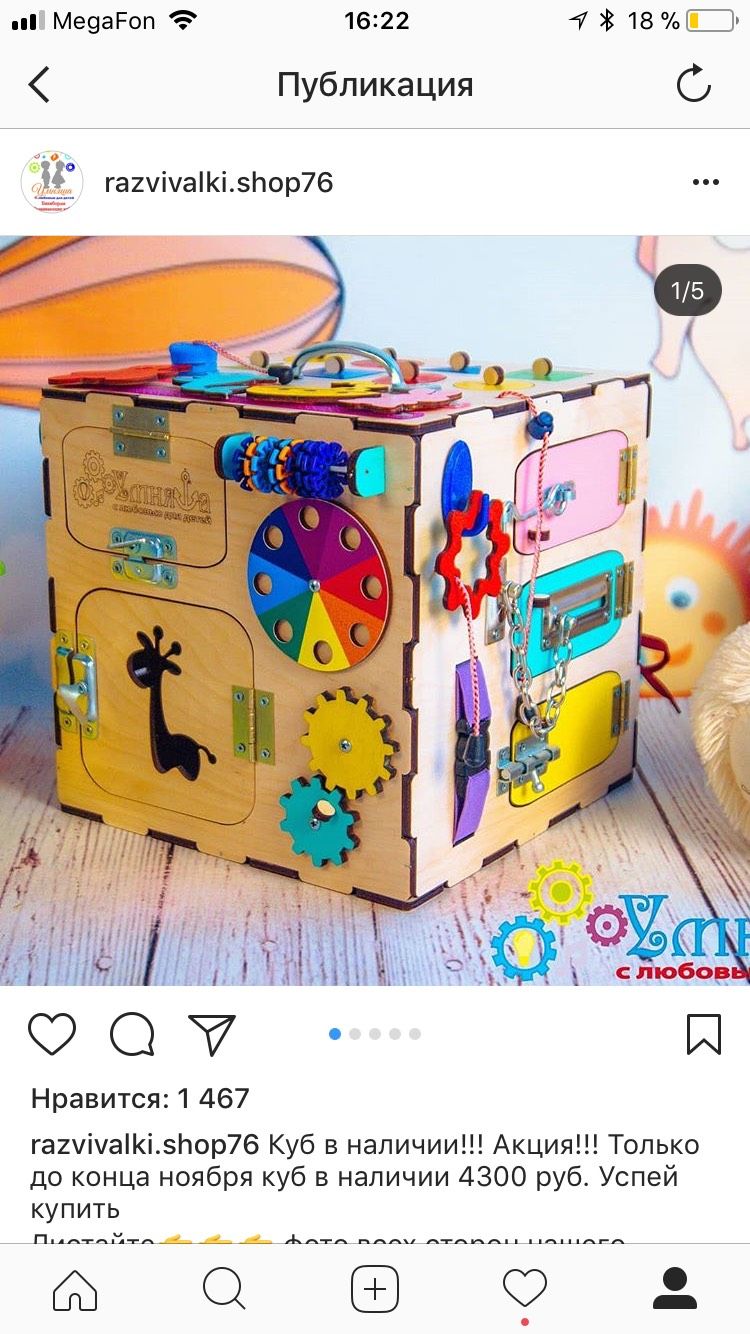Create a new post with plus tab
Viewport: 750px width, 1334px height.
point(375,1289)
